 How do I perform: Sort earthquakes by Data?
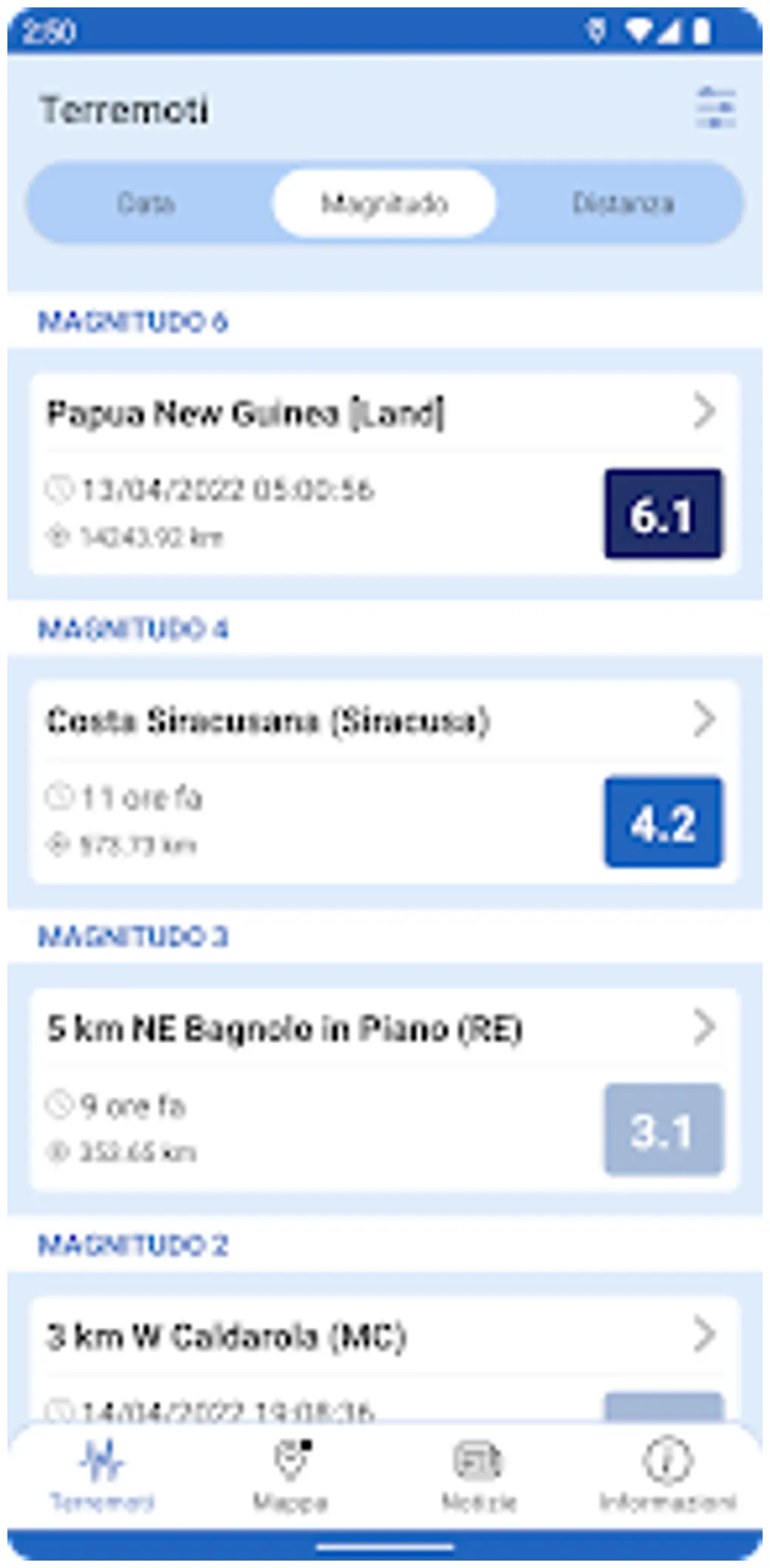147,203
